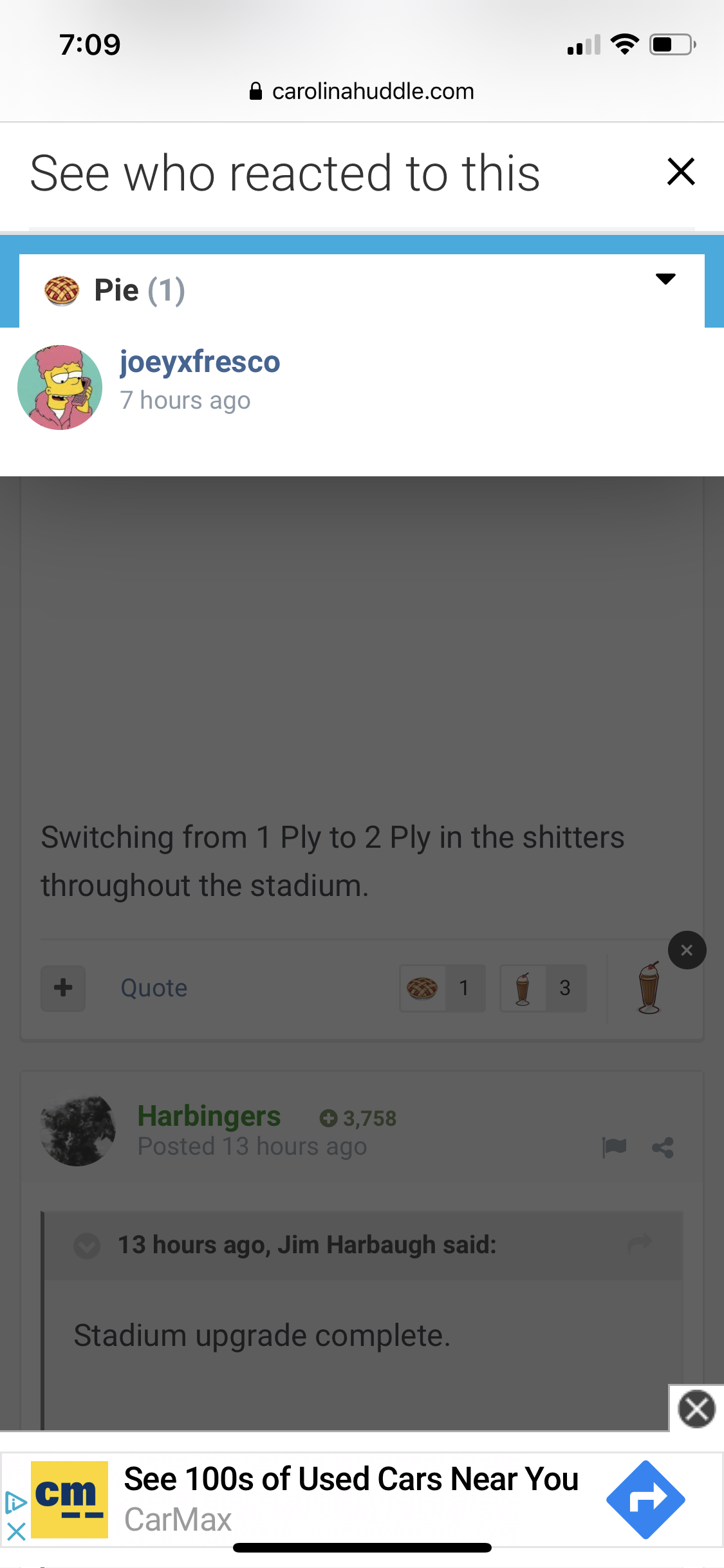Image resolution: width=724 pixels, height=1568 pixels.
Task: Tap the blue directions arrow on ad
Action: [645, 1500]
